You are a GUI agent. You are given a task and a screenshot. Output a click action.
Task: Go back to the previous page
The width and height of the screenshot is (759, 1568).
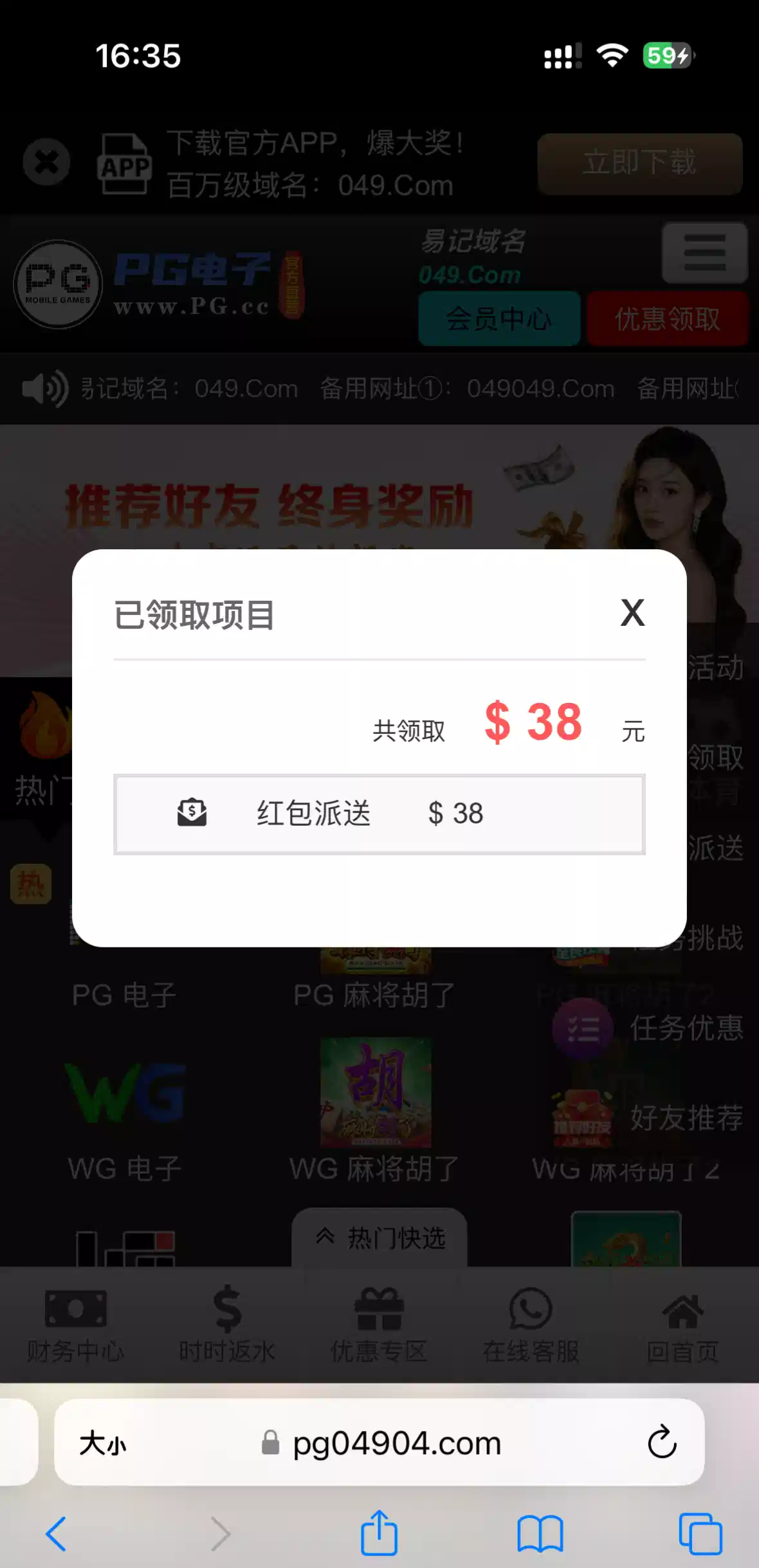pyautogui.click(x=57, y=1533)
